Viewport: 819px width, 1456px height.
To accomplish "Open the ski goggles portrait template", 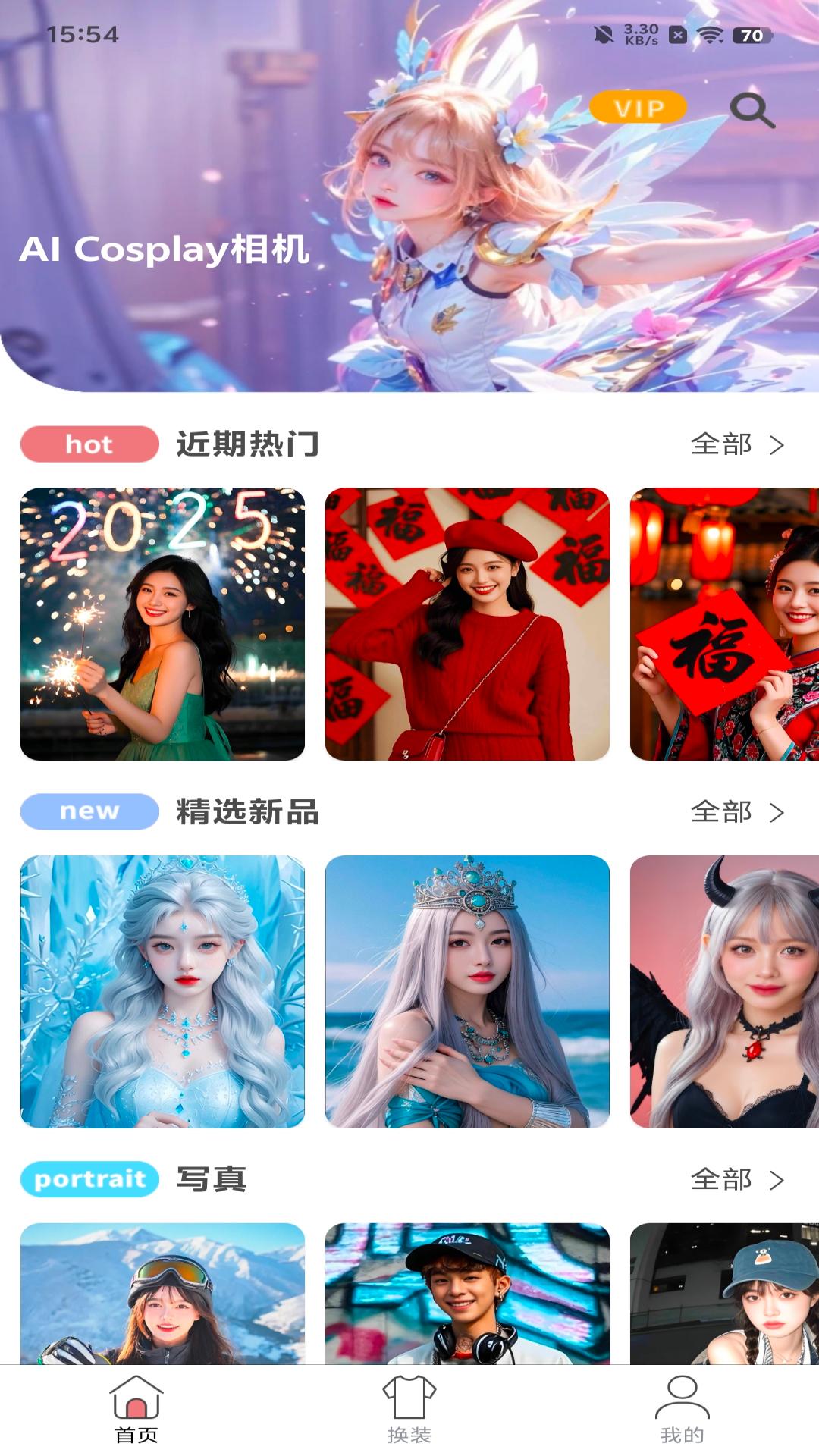I will 162,1294.
